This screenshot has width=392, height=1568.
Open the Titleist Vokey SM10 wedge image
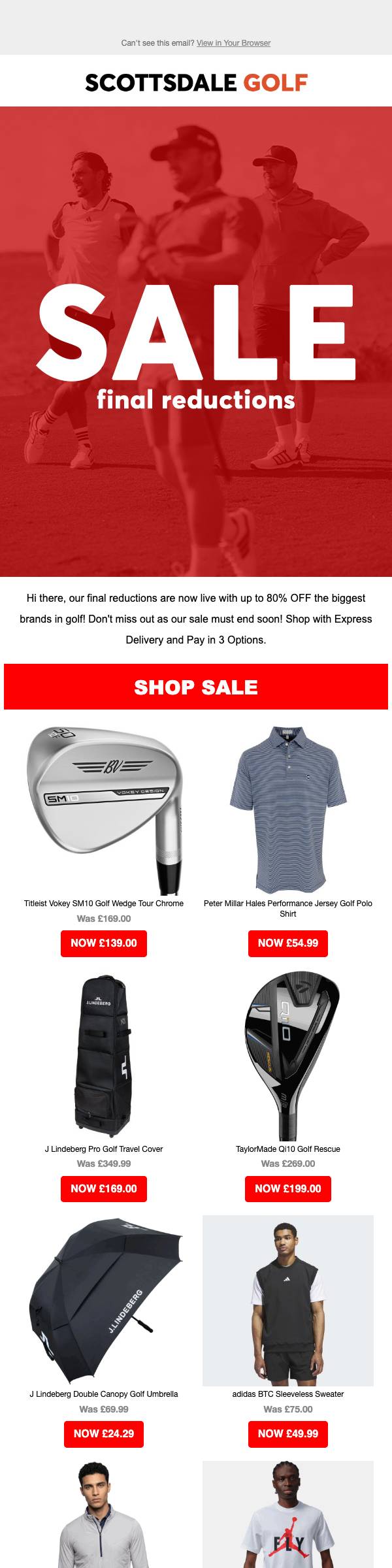(x=104, y=810)
